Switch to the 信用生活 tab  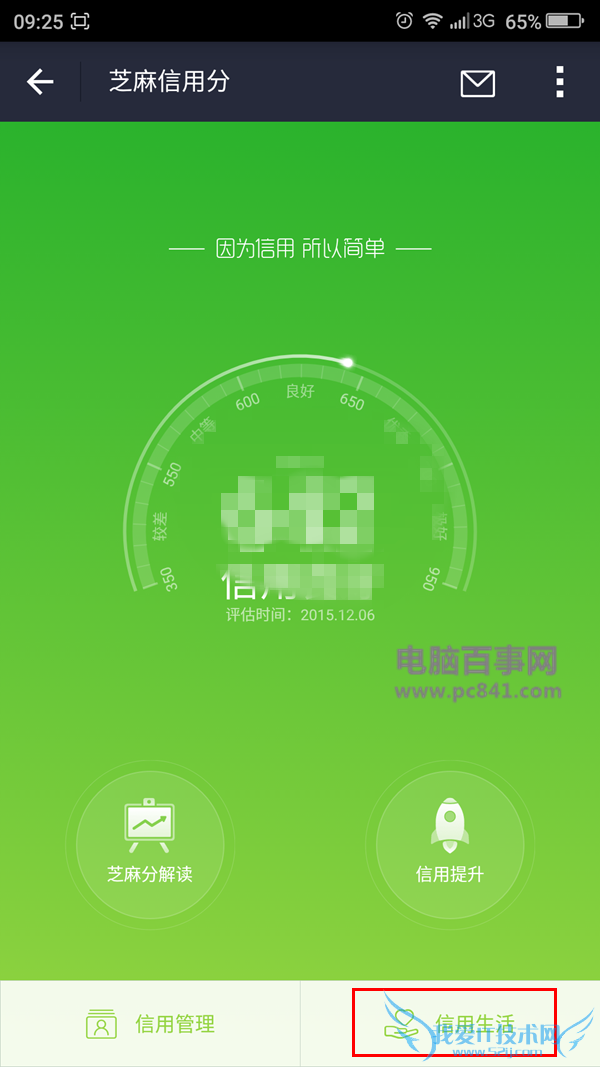(452, 1023)
